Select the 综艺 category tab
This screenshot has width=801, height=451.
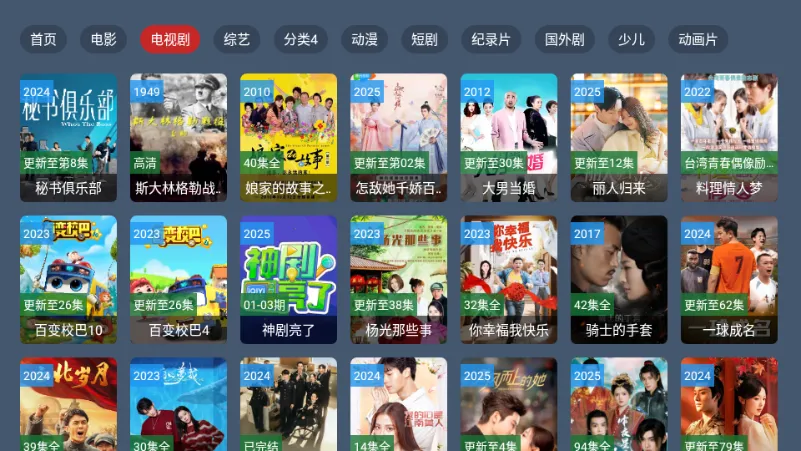pos(237,40)
